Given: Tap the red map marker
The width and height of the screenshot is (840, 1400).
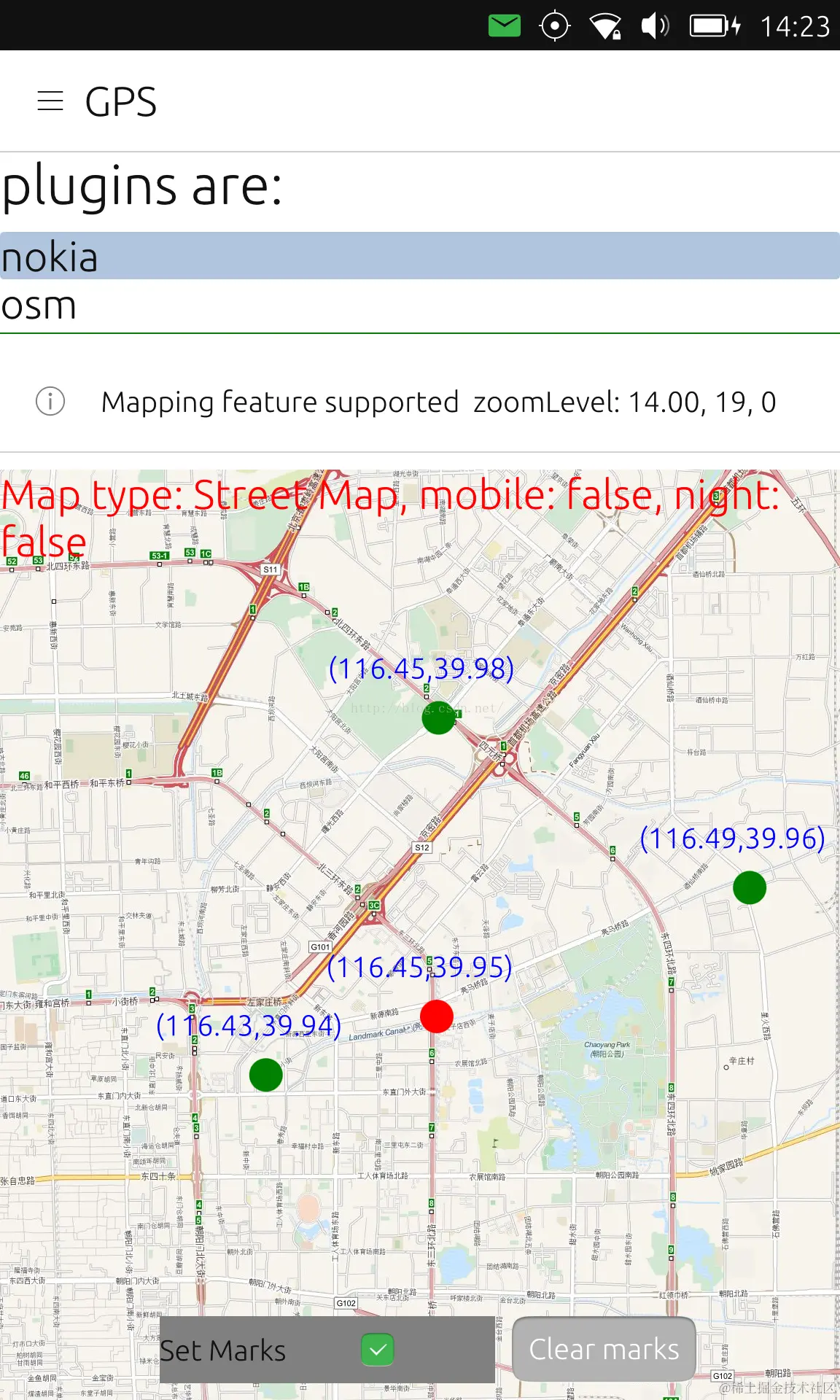Looking at the screenshot, I should [x=437, y=1016].
